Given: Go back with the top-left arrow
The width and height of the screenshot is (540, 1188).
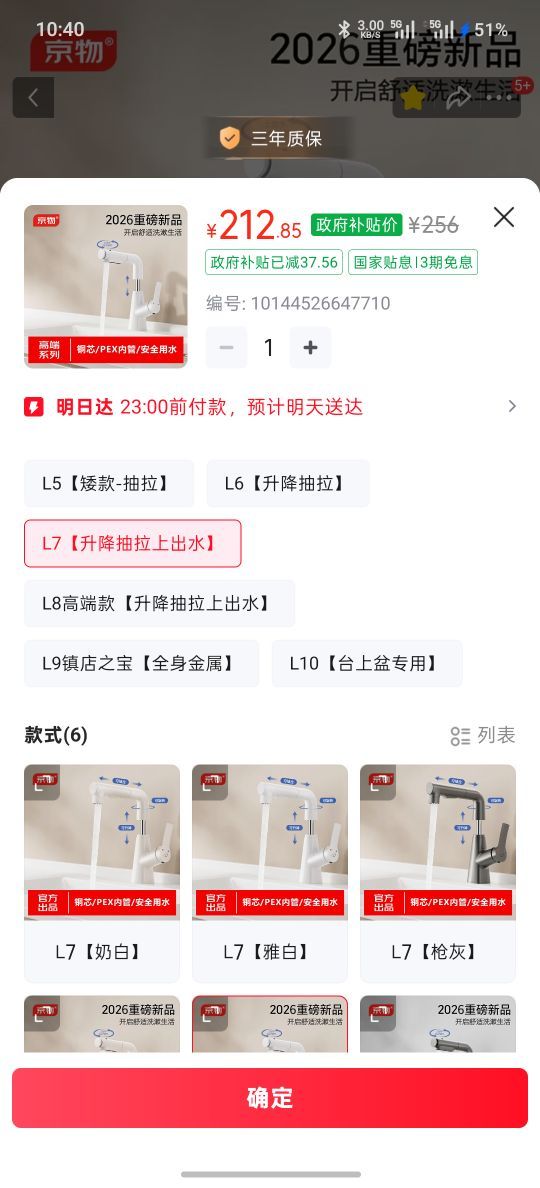Looking at the screenshot, I should (33, 97).
